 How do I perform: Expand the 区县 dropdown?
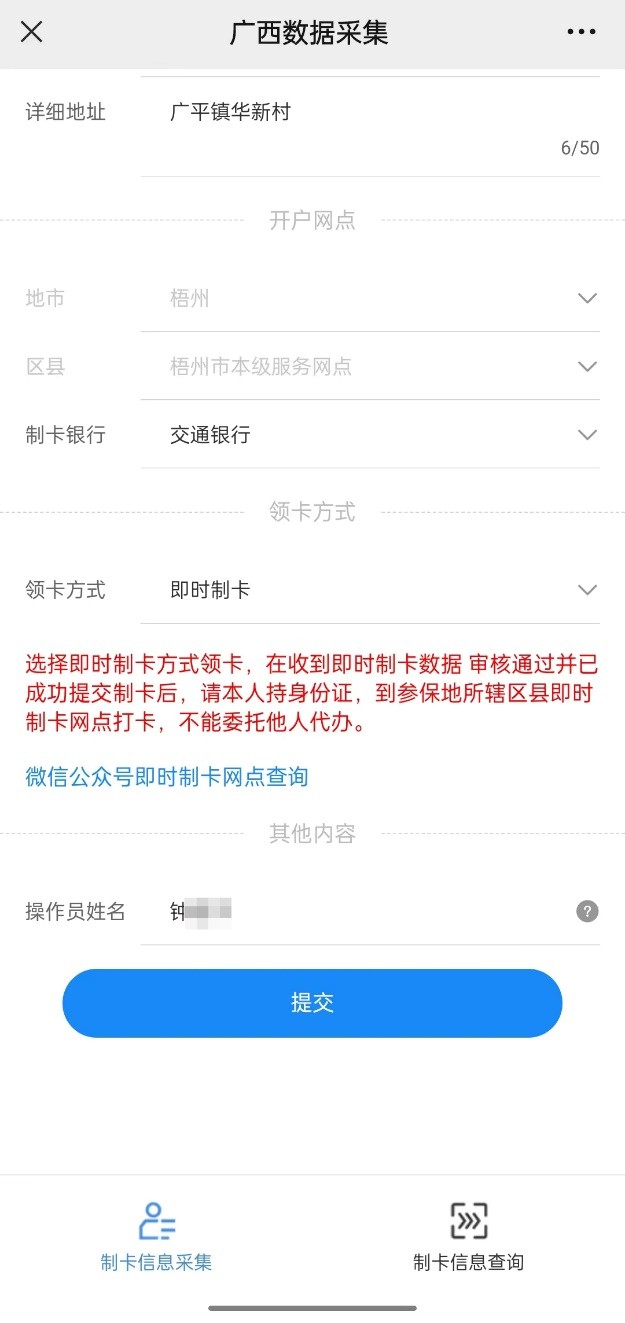pyautogui.click(x=370, y=366)
